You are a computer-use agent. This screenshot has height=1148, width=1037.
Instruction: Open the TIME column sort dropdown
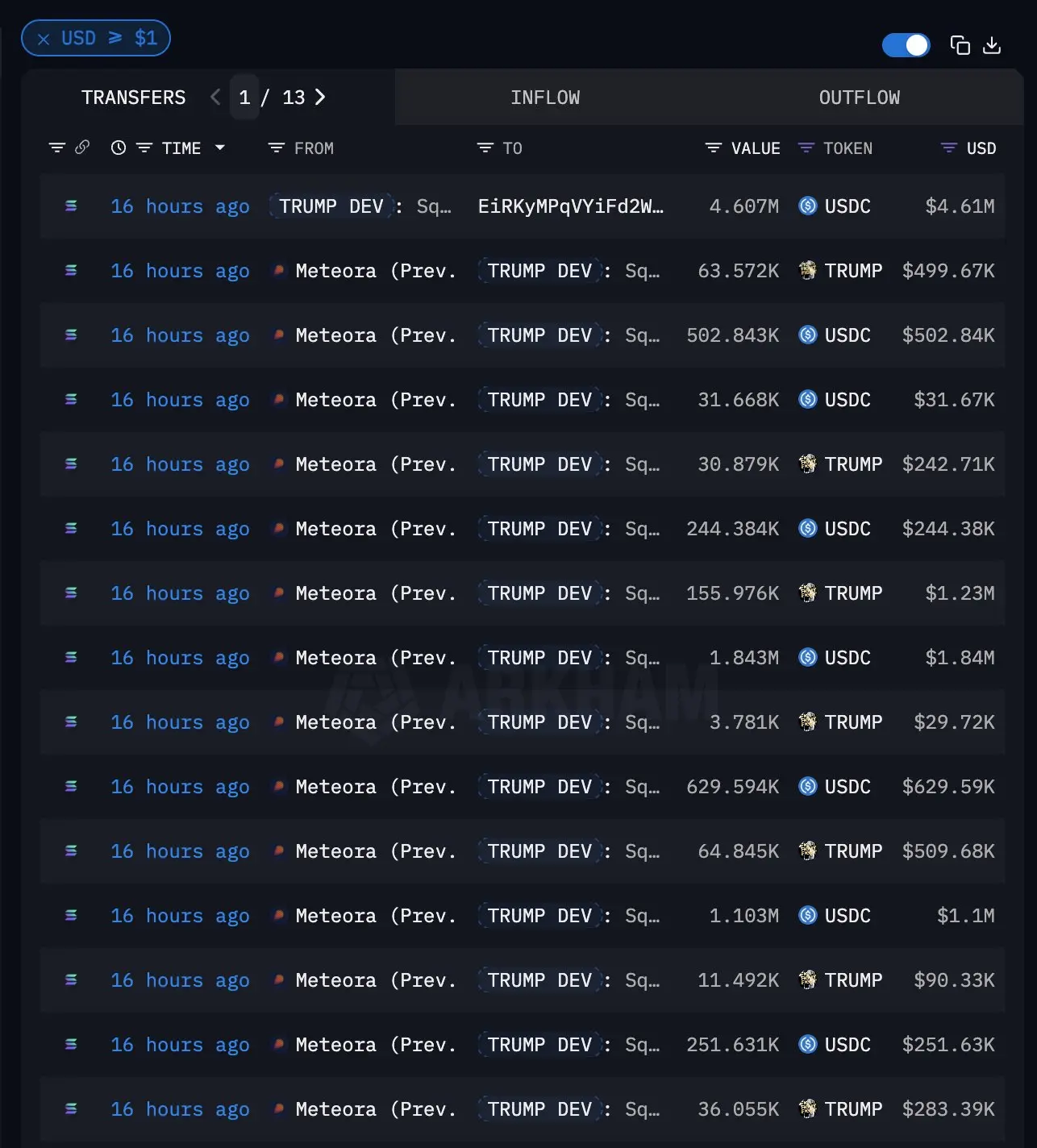(x=220, y=148)
